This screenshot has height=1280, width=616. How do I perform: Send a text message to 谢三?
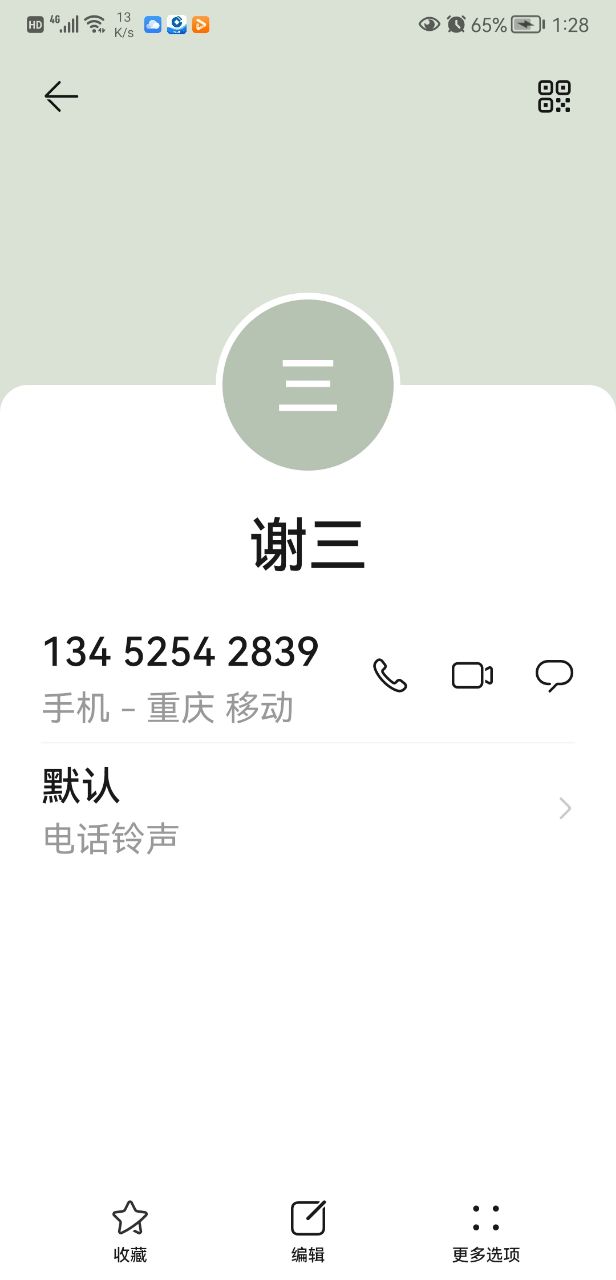tap(554, 676)
